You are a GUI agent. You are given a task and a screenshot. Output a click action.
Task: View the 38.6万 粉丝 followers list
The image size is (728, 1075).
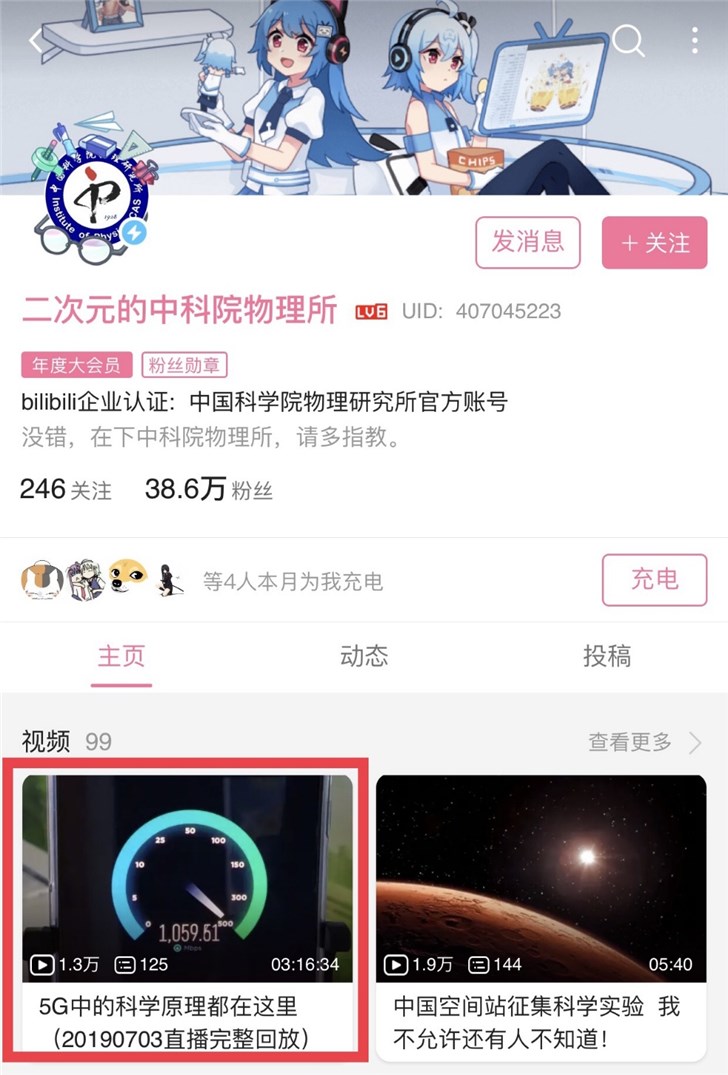coord(208,490)
